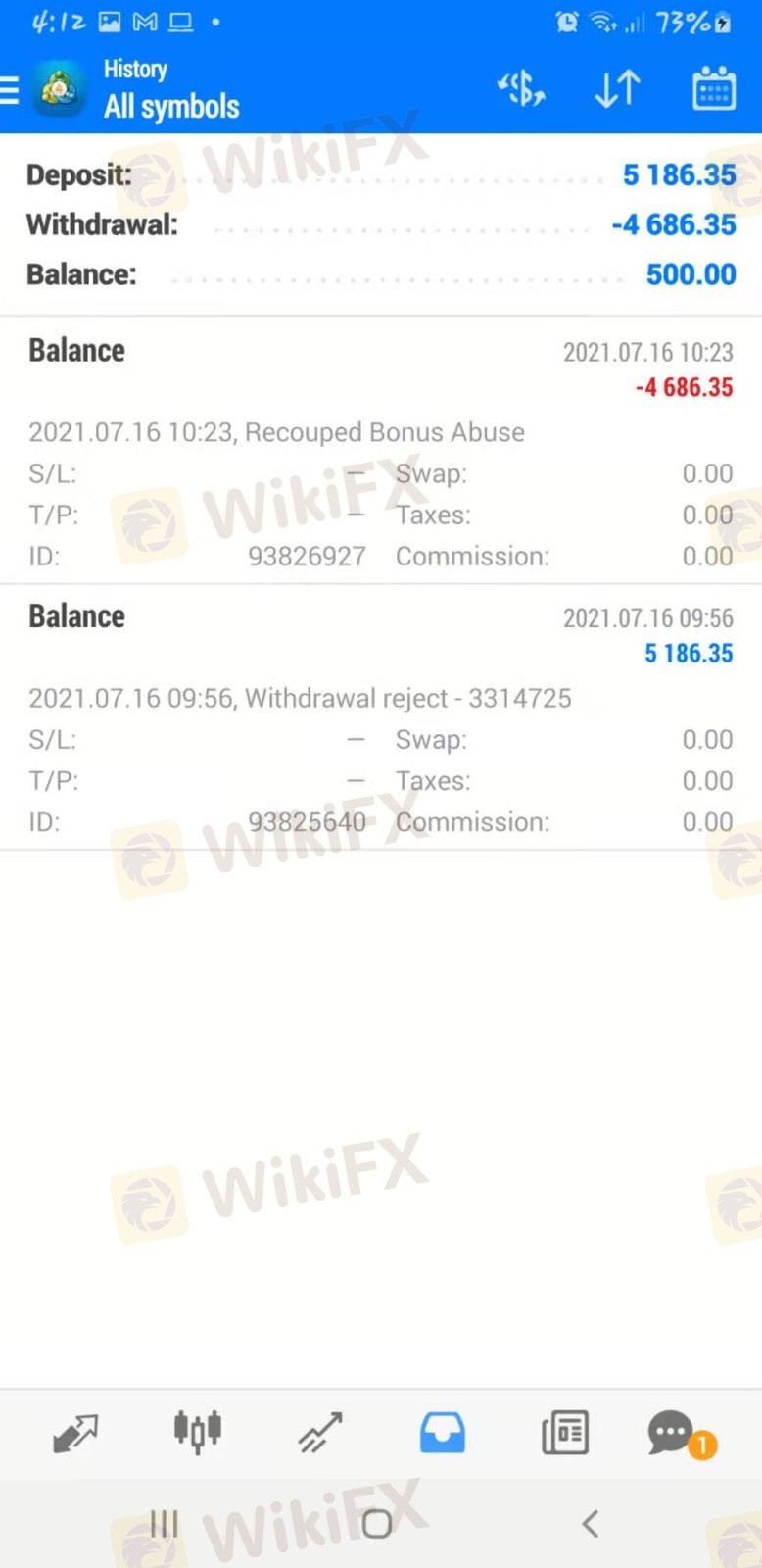Go back with the system back button
This screenshot has width=762, height=1568.
coord(590,1524)
